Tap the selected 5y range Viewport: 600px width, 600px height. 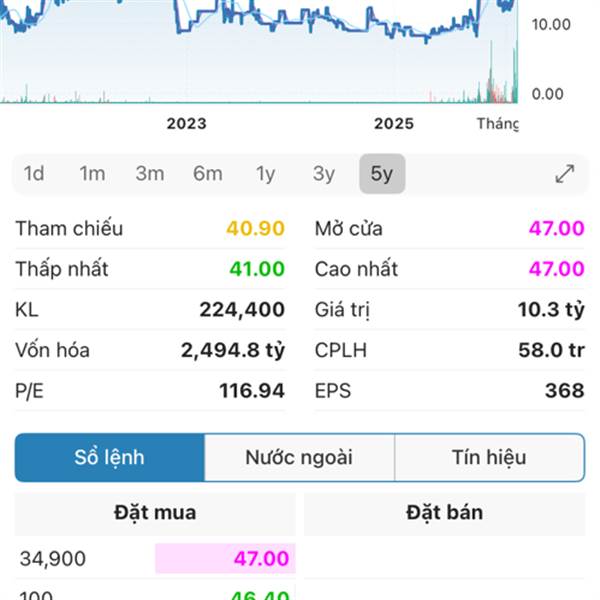point(382,174)
